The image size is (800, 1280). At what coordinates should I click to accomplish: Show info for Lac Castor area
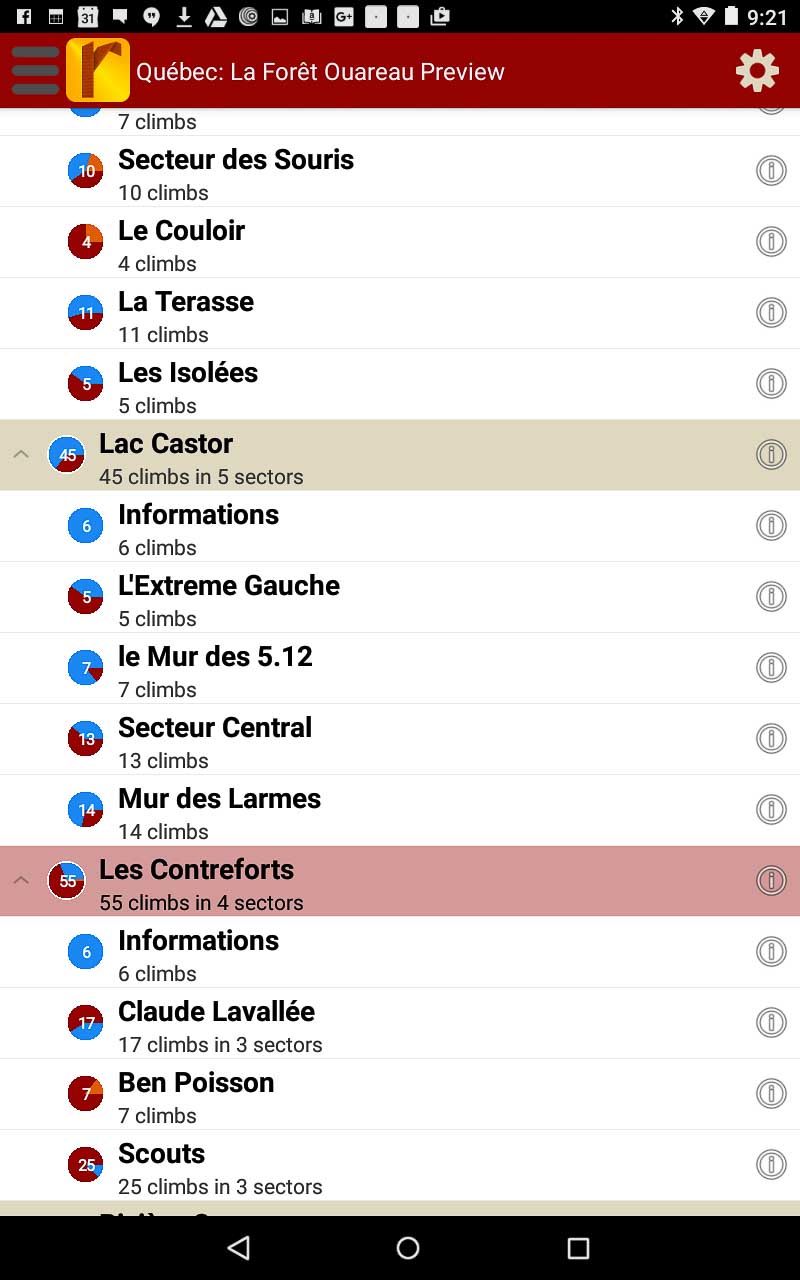771,455
